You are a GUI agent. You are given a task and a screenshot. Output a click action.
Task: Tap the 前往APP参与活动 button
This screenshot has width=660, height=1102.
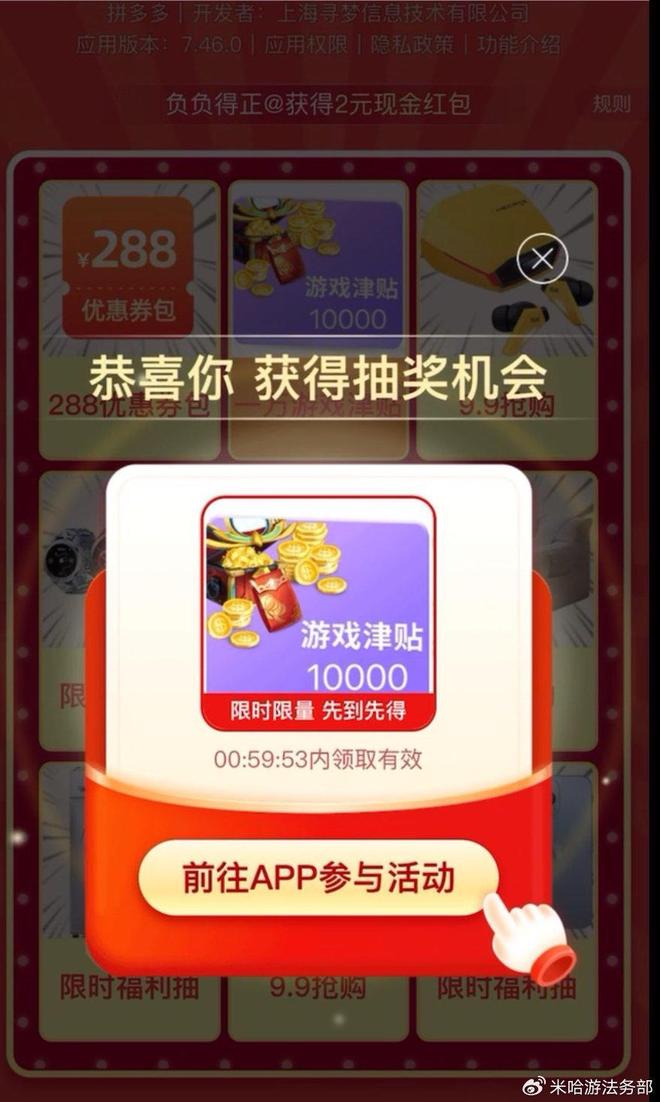[x=318, y=877]
